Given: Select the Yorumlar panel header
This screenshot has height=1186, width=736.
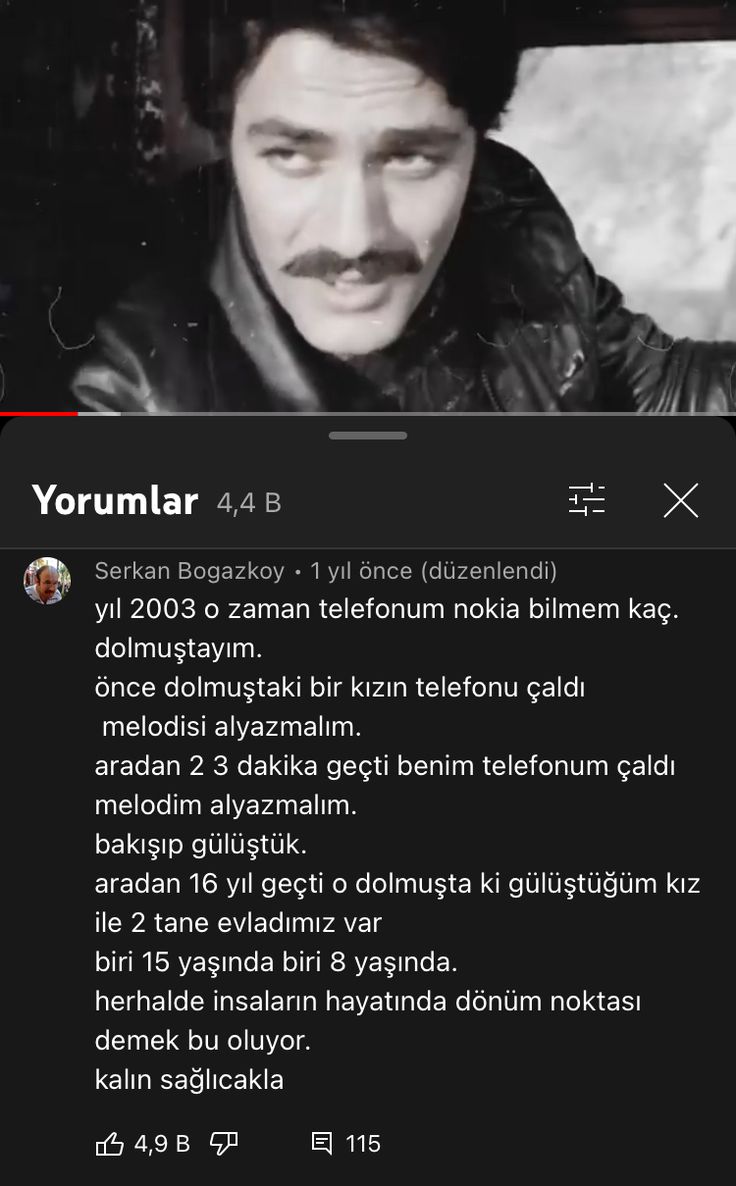Looking at the screenshot, I should [x=115, y=501].
